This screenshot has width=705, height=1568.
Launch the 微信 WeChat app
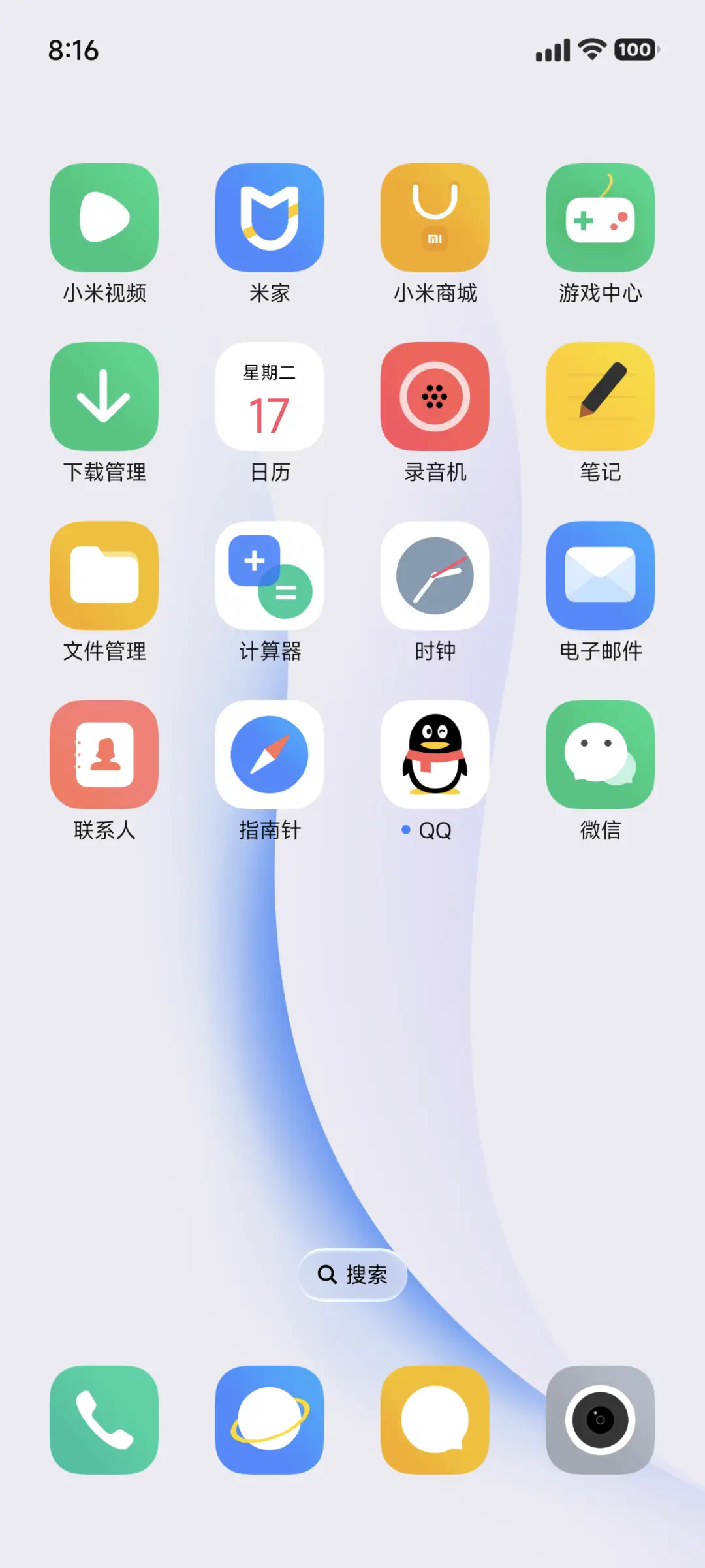point(600,755)
